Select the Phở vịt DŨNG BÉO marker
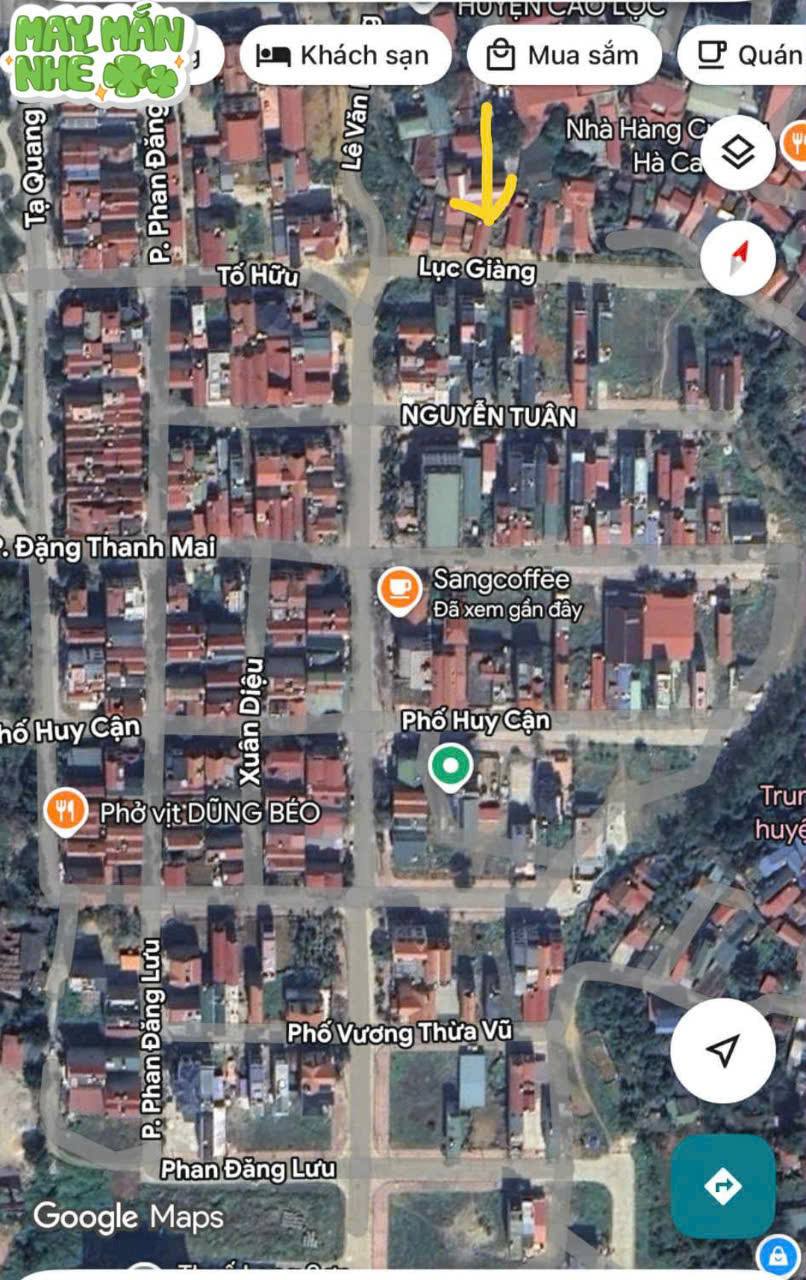 click(x=66, y=811)
